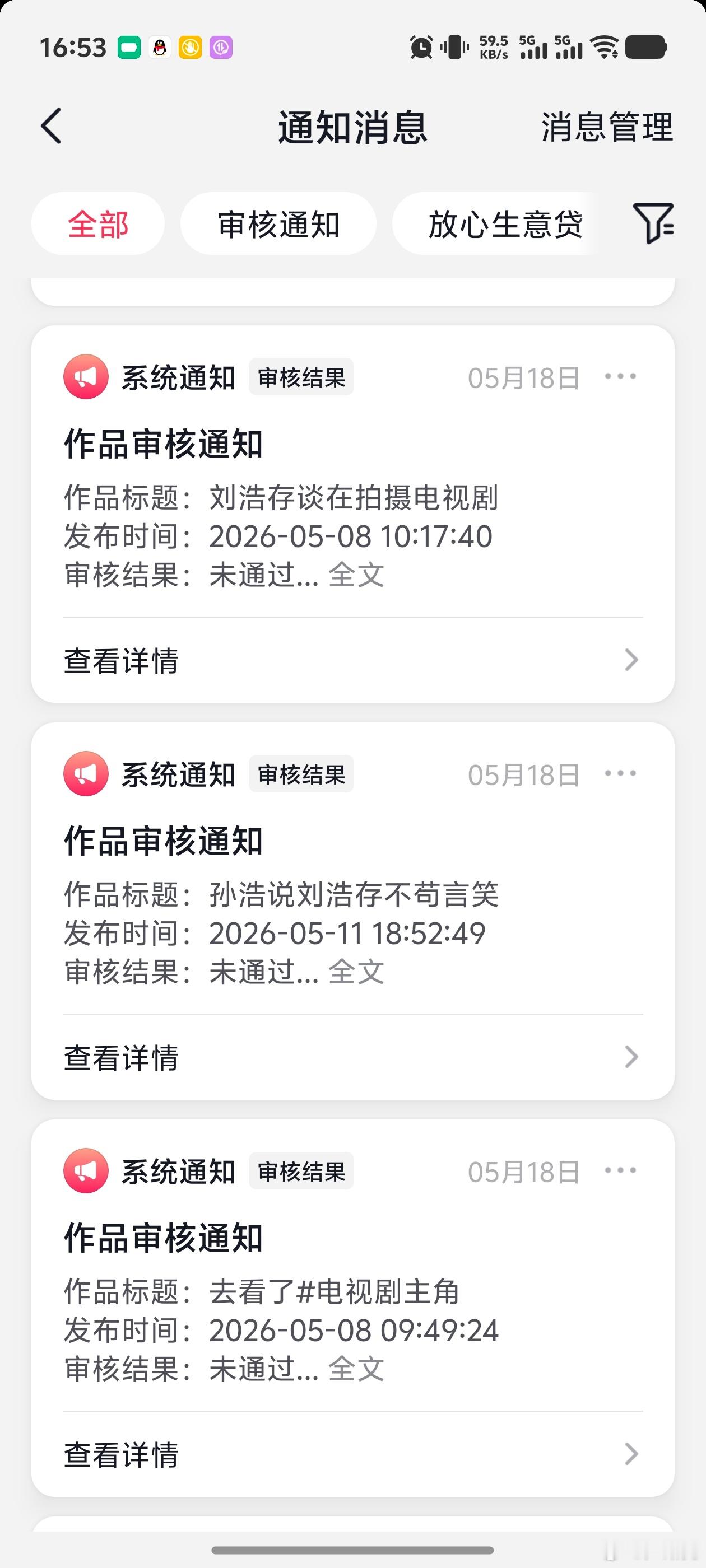View 查看详情 for the 刘浩存谈在拍摄电视剧 notice

click(x=352, y=660)
